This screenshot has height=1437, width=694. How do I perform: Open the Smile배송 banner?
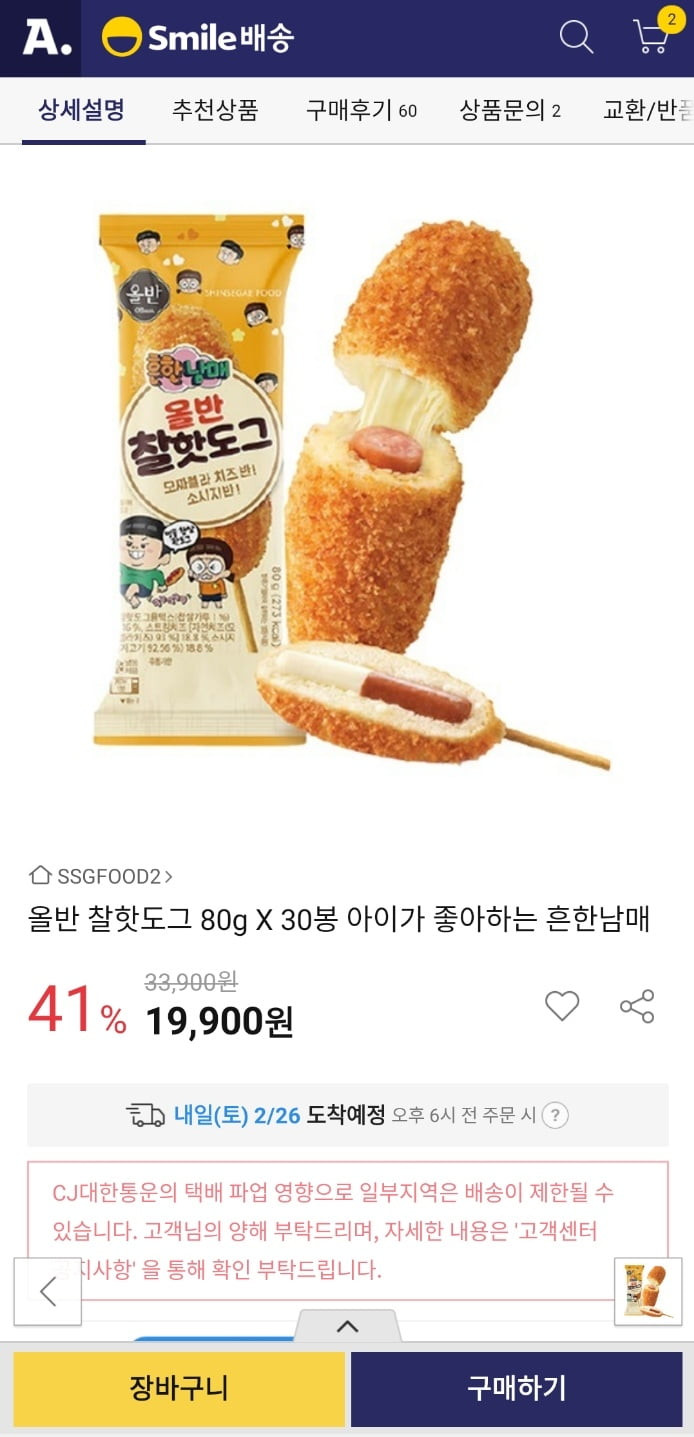(x=198, y=38)
